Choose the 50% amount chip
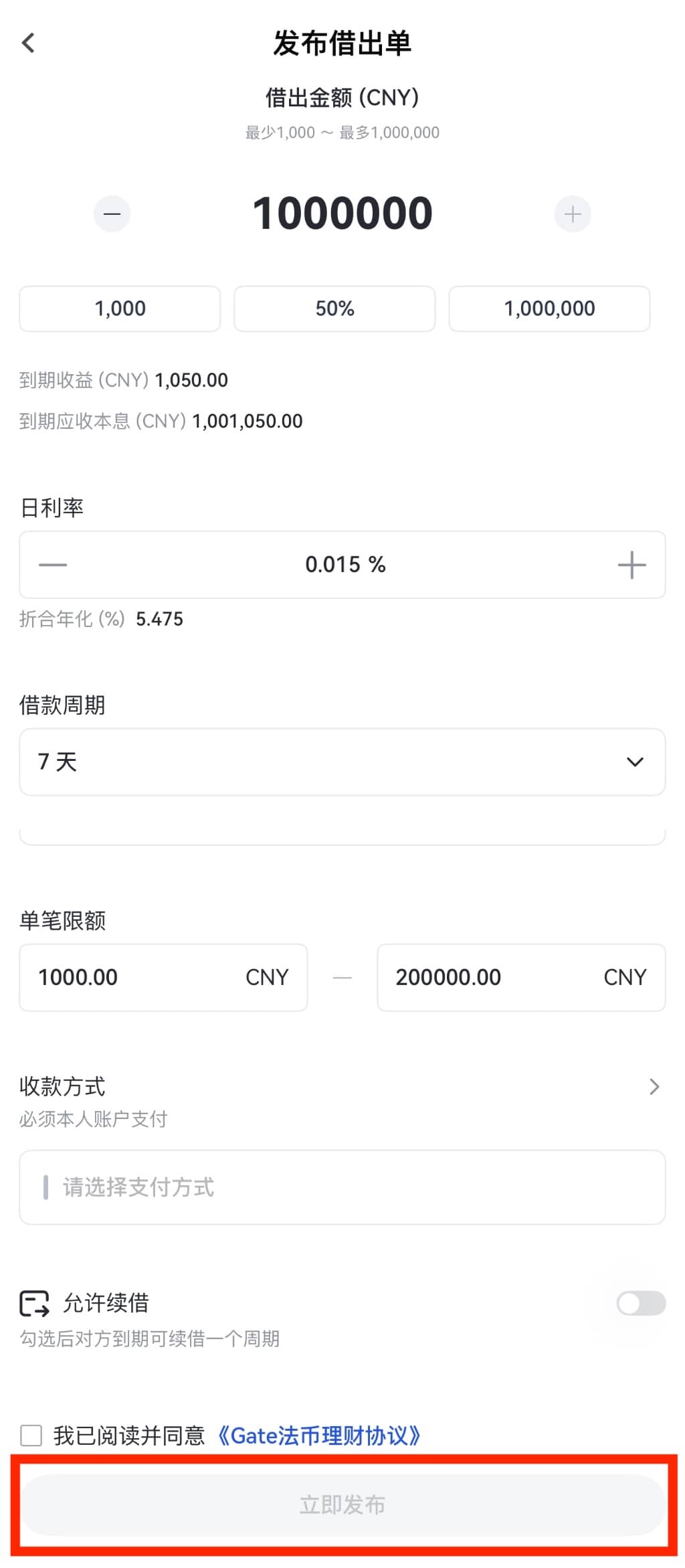Viewport: 685px width, 1568px height. coord(334,309)
